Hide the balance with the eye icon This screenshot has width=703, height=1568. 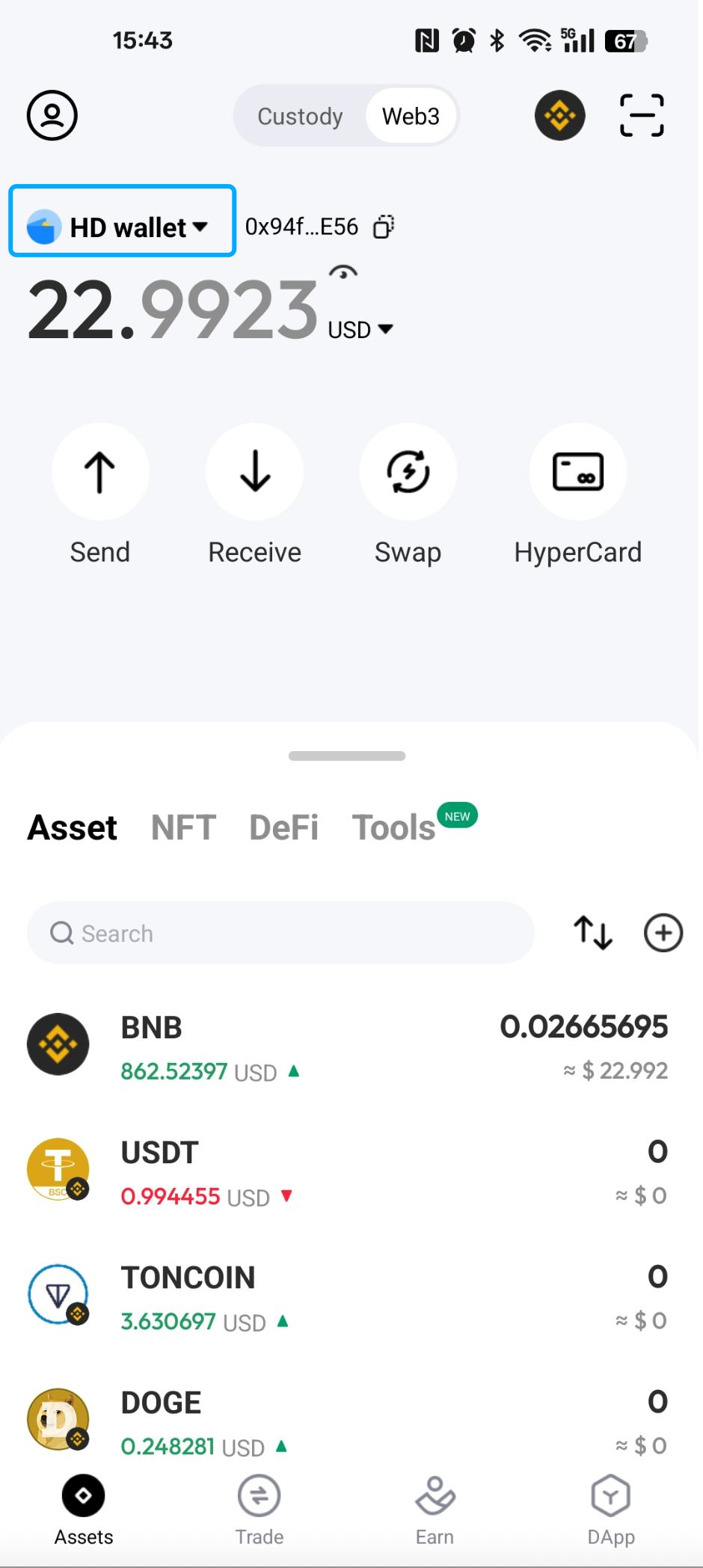click(x=343, y=272)
